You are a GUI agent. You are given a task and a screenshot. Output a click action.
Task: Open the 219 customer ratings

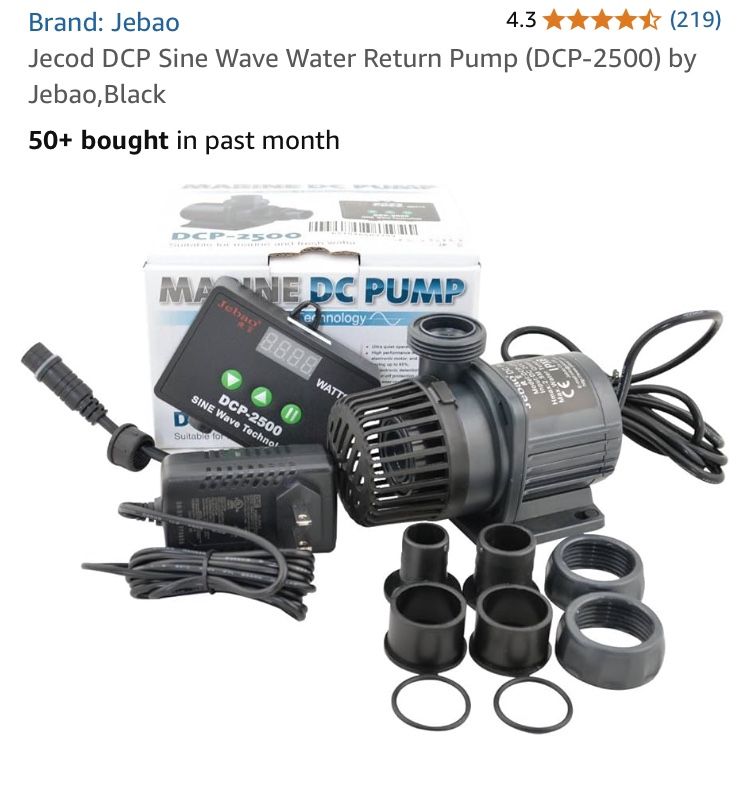694,20
